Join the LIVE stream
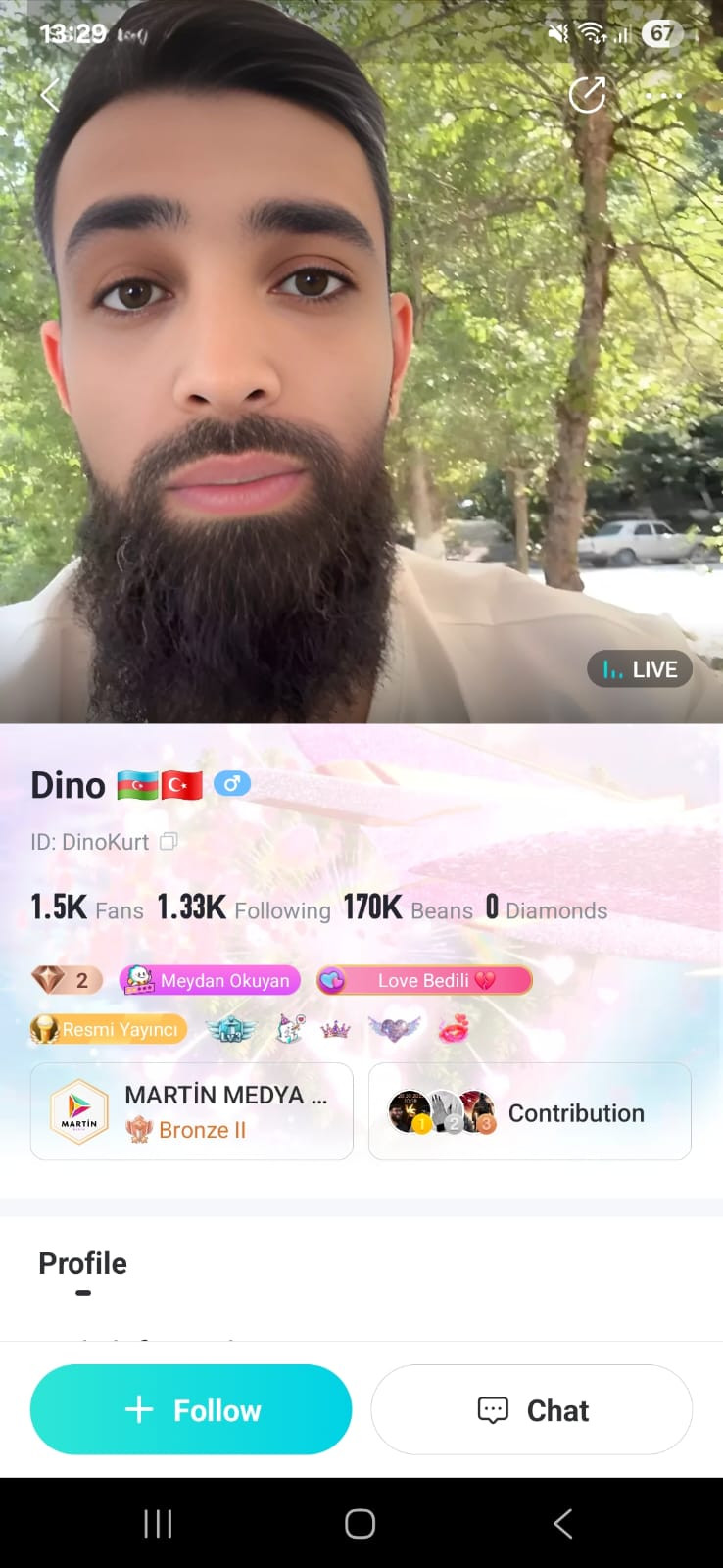Screen dimensions: 723x1568 point(640,669)
